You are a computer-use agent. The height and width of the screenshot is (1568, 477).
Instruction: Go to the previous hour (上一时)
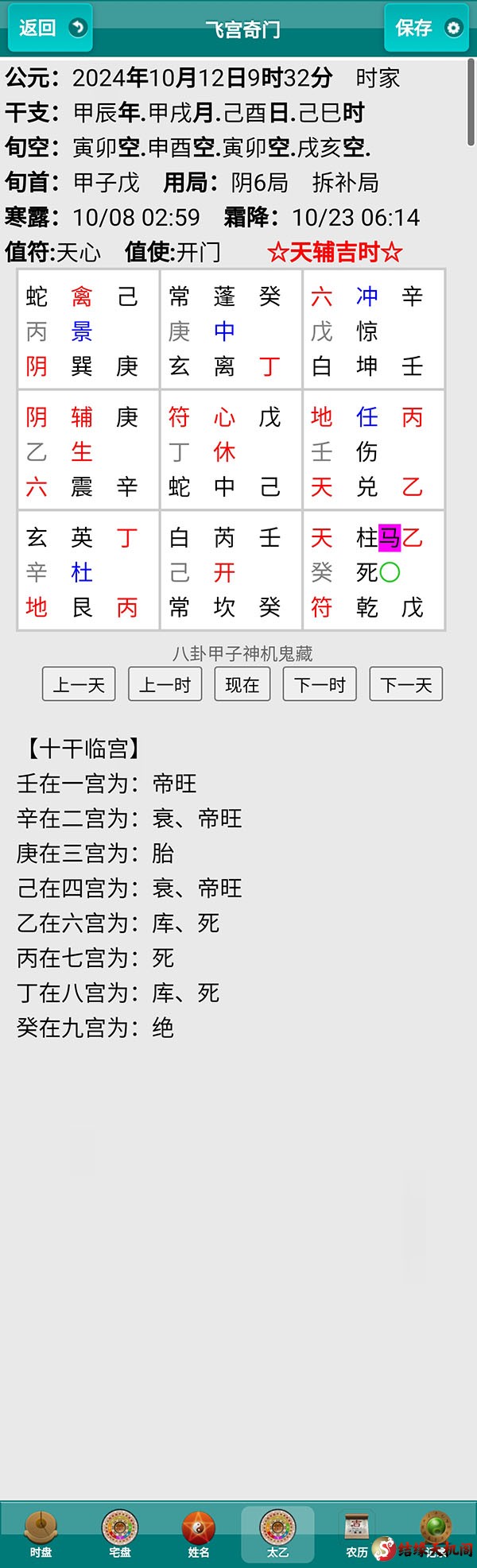(165, 684)
